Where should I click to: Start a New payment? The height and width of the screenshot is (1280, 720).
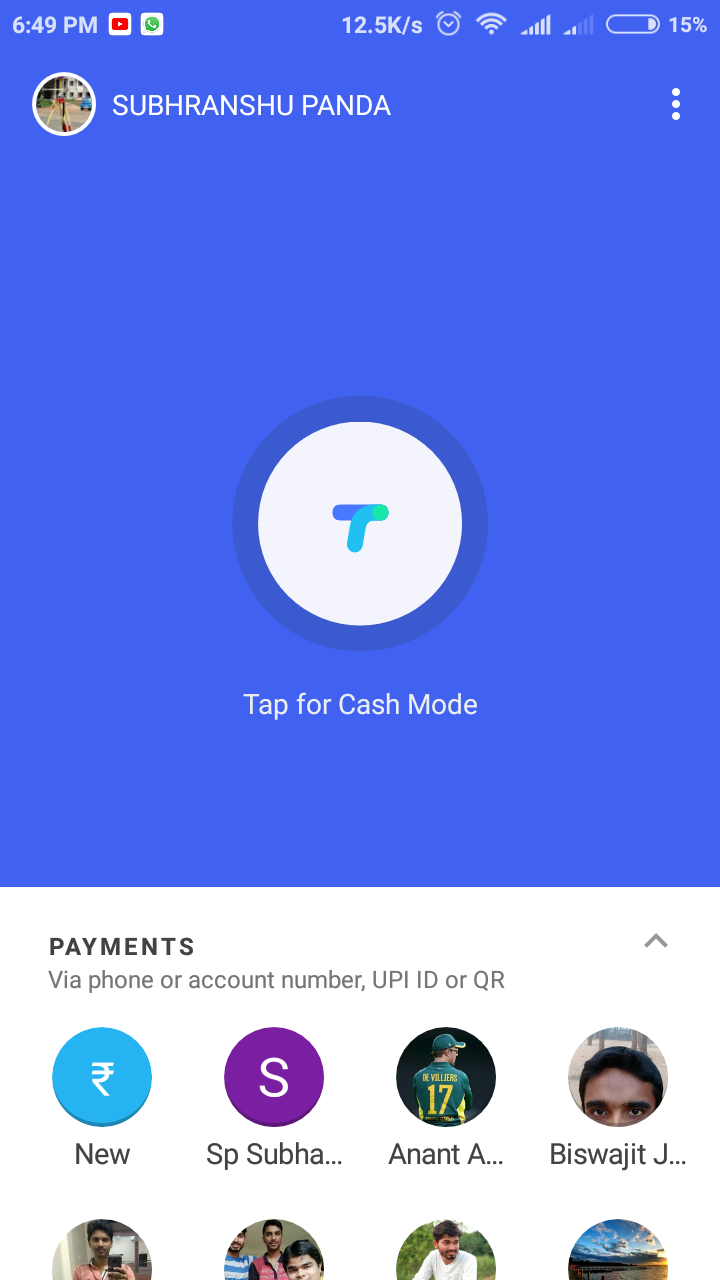102,1078
